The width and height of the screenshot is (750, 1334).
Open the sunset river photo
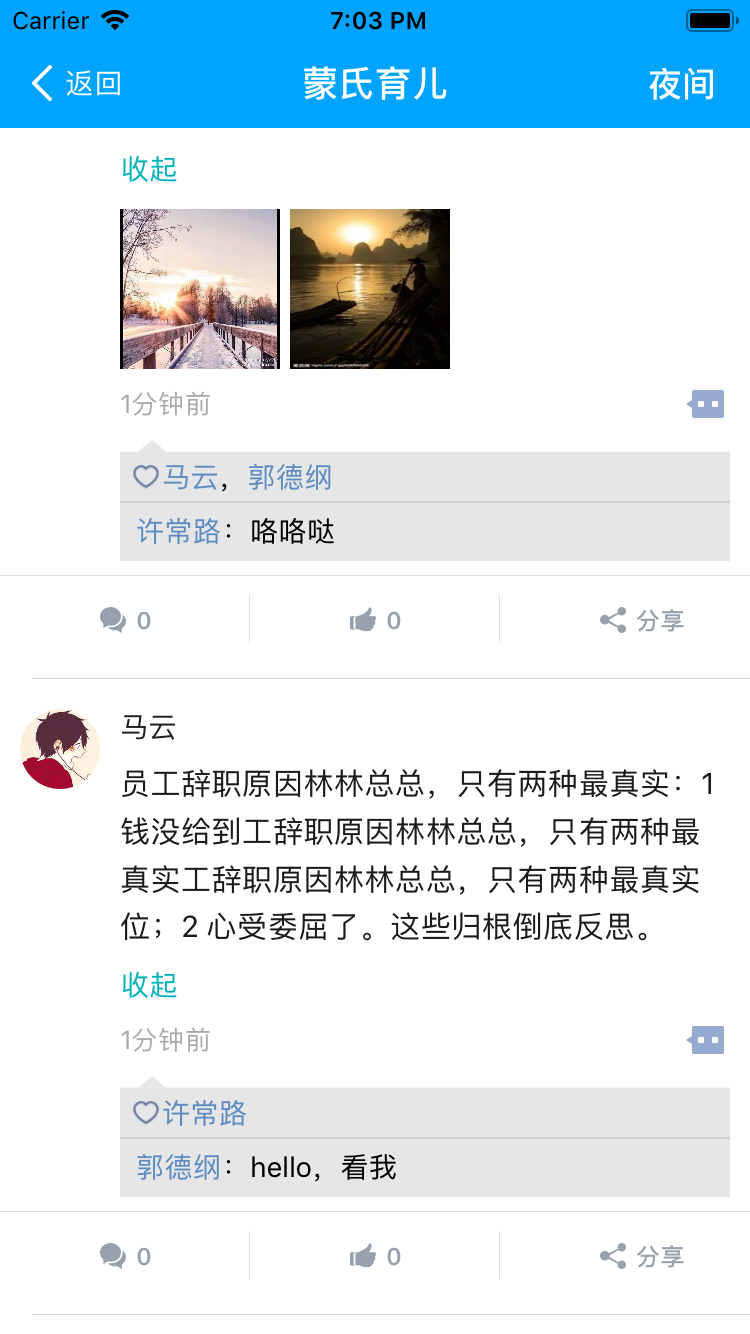click(370, 289)
